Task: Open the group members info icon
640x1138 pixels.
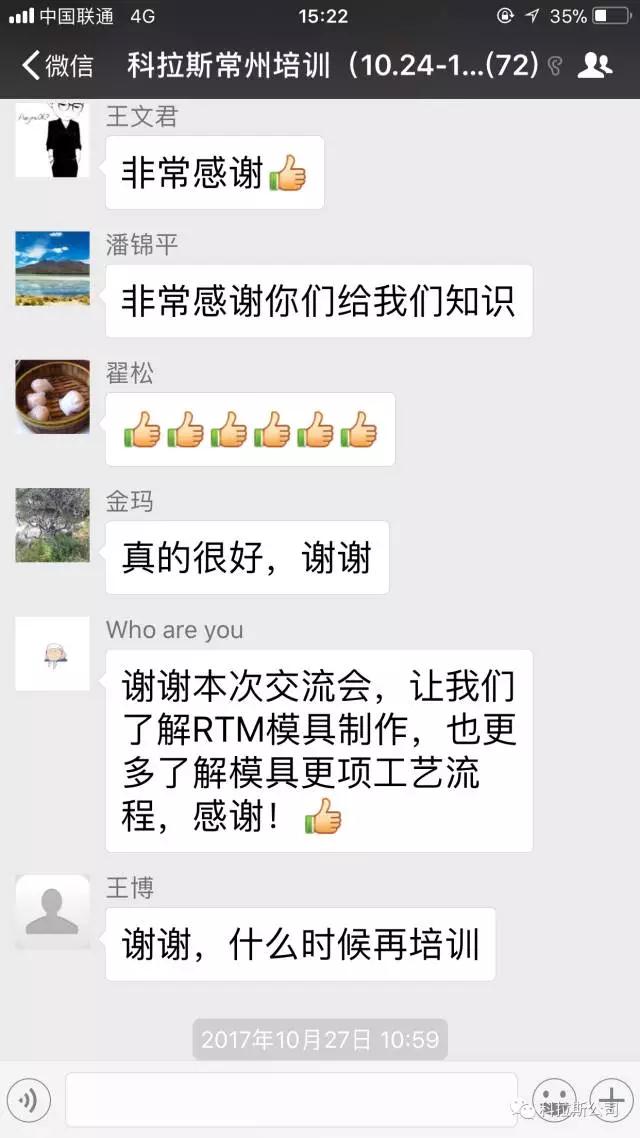Action: tap(595, 66)
